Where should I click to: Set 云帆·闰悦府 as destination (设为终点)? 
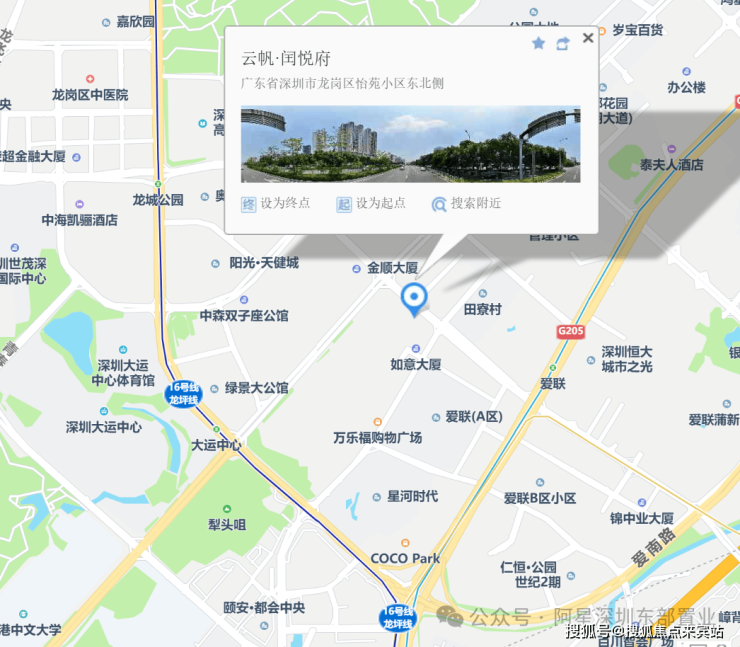(x=276, y=203)
